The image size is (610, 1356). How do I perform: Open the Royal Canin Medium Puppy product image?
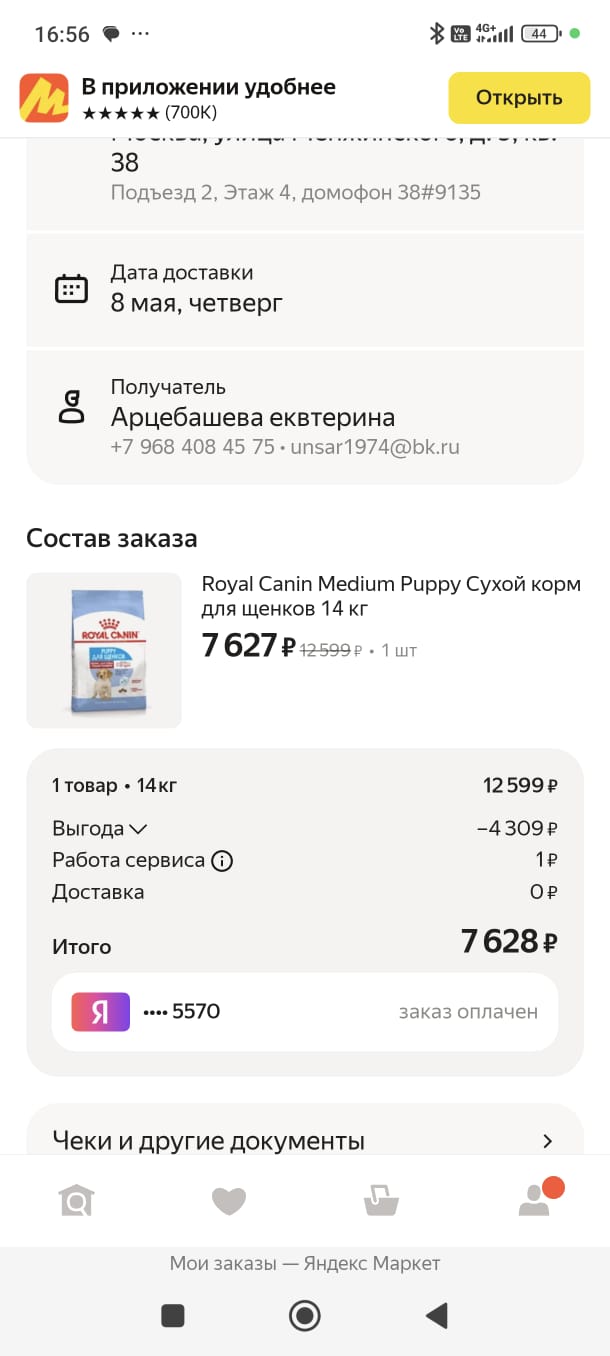(x=104, y=650)
